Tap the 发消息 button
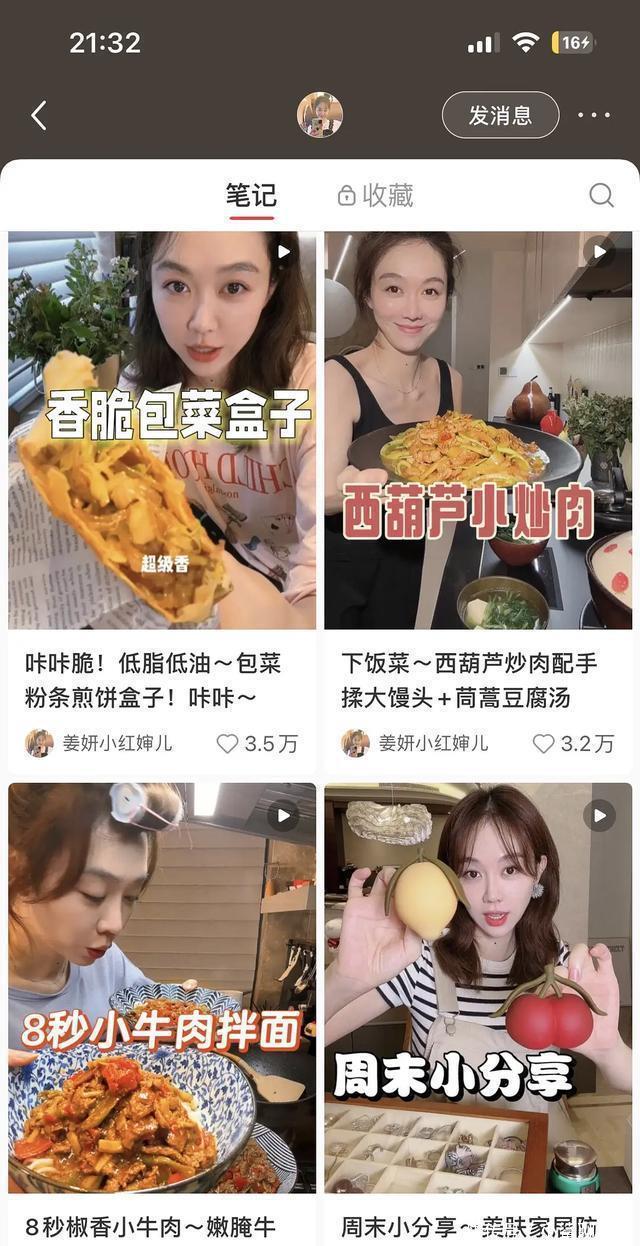This screenshot has height=1246, width=640. (x=500, y=115)
